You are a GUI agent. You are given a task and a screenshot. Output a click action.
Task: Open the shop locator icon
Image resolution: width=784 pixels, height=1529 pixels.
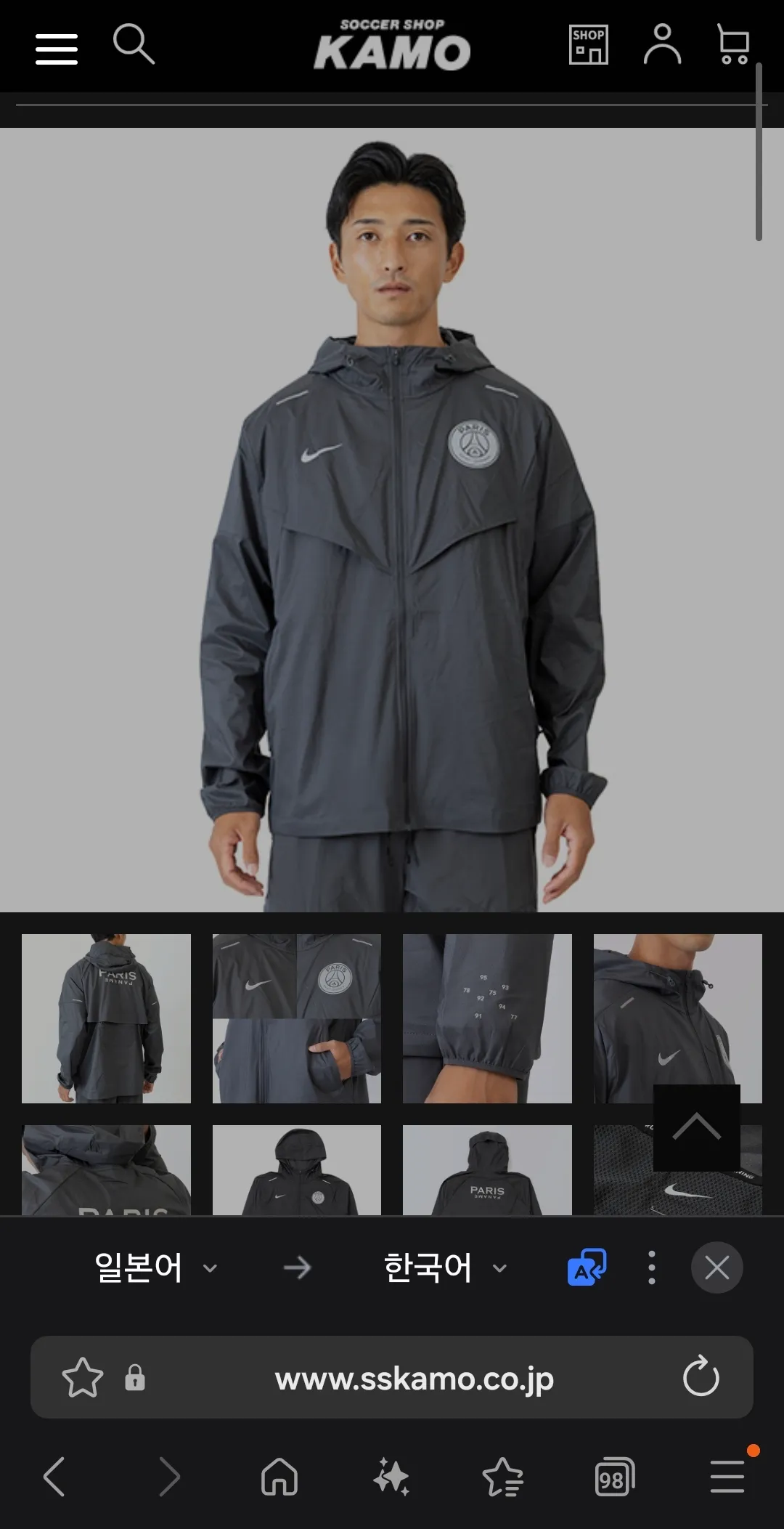click(x=588, y=46)
